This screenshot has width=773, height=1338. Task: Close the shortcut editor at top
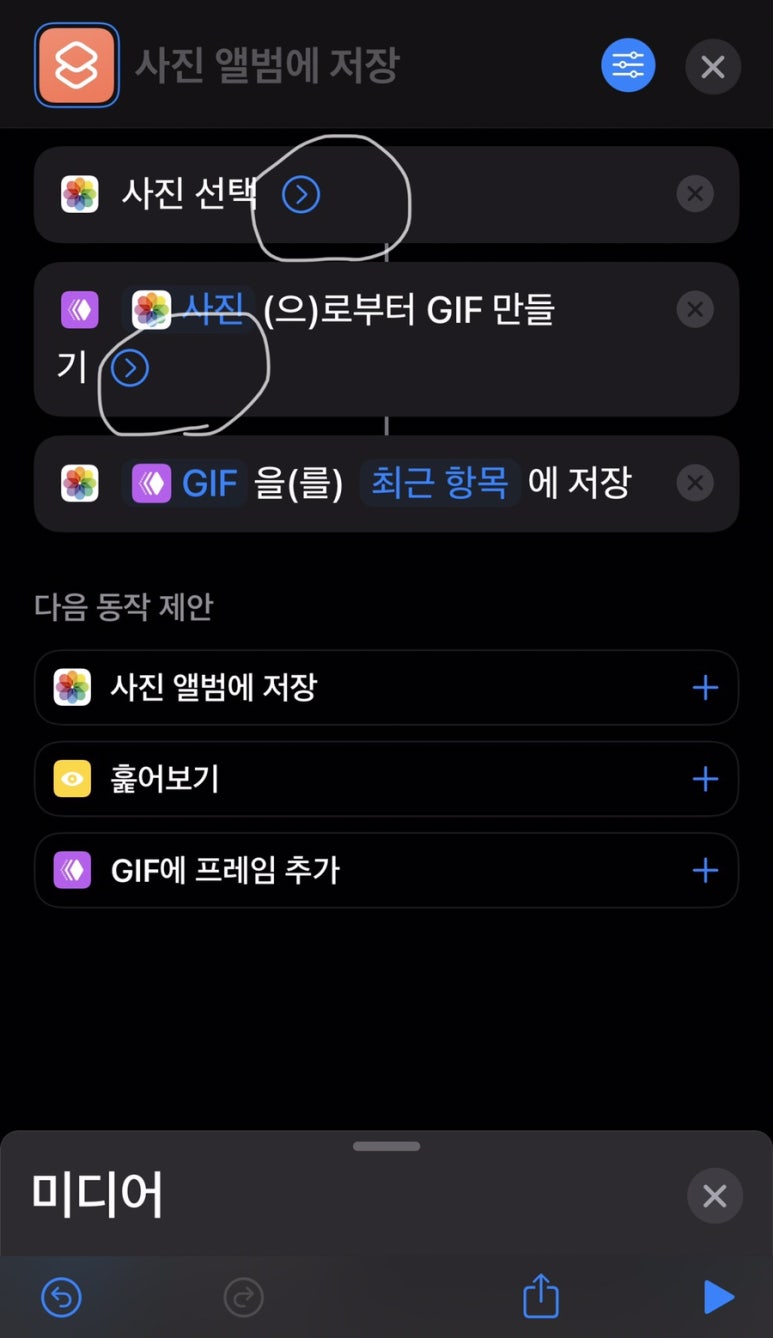pos(713,66)
